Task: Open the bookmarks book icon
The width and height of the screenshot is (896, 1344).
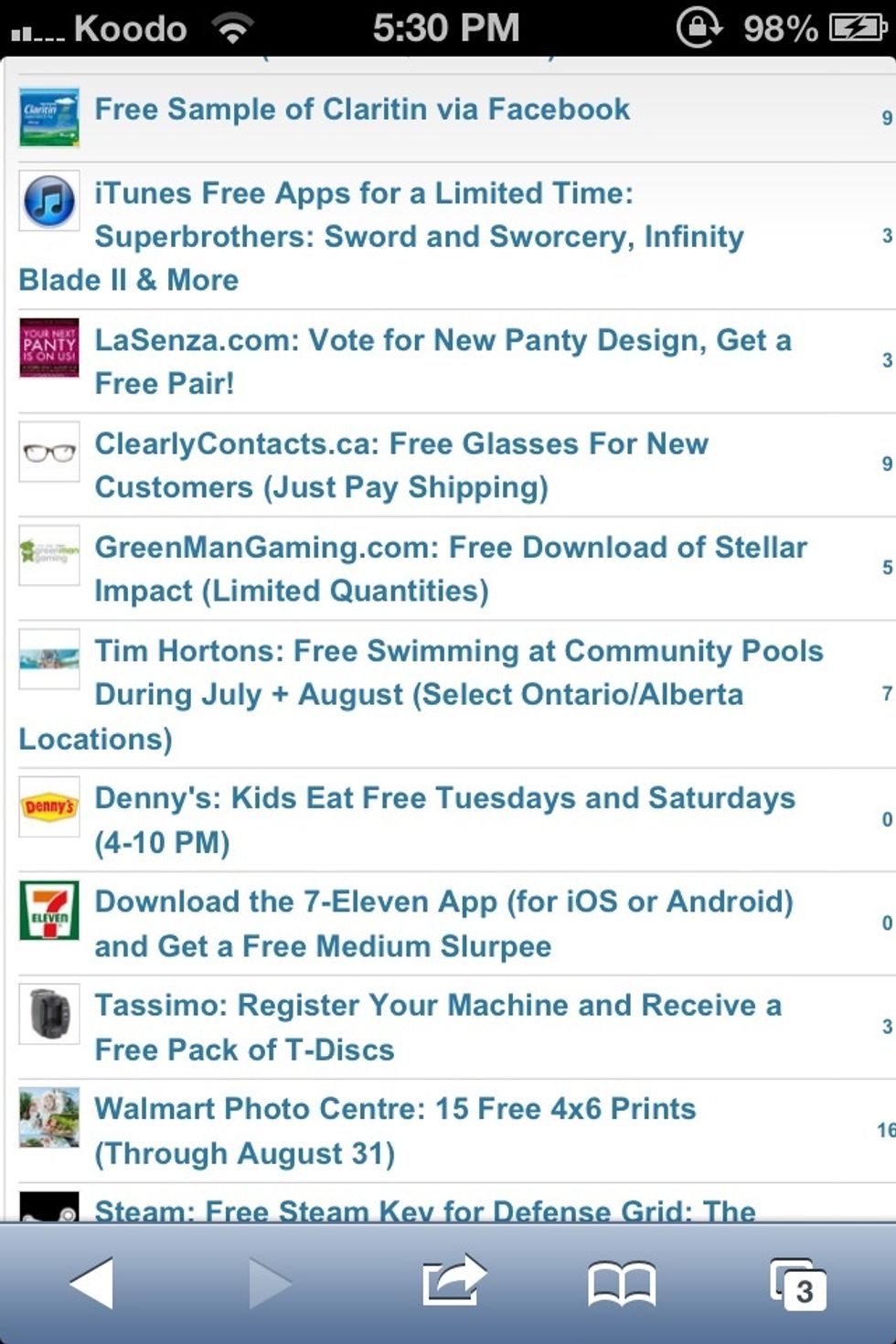Action: pyautogui.click(x=622, y=1282)
